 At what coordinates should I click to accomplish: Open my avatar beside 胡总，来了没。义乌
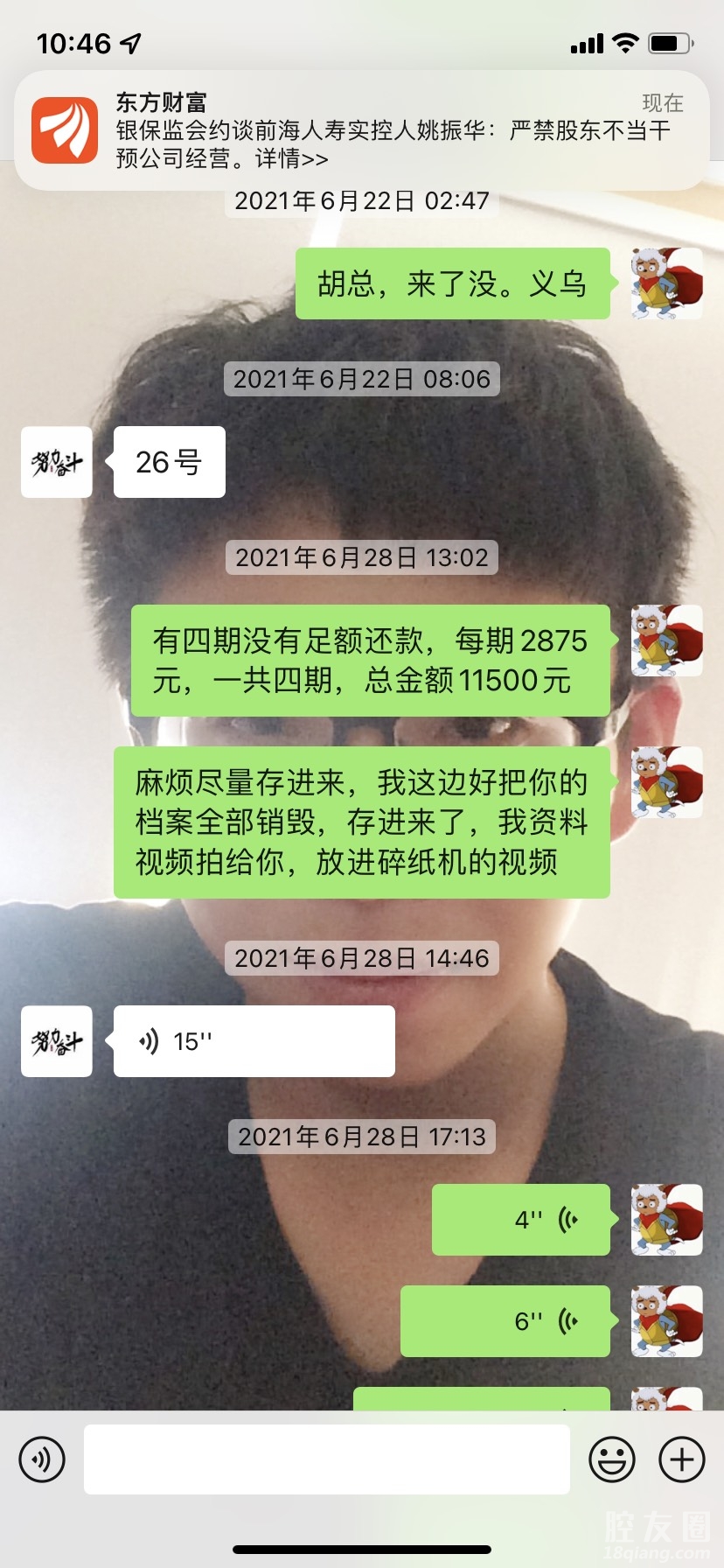pos(666,283)
